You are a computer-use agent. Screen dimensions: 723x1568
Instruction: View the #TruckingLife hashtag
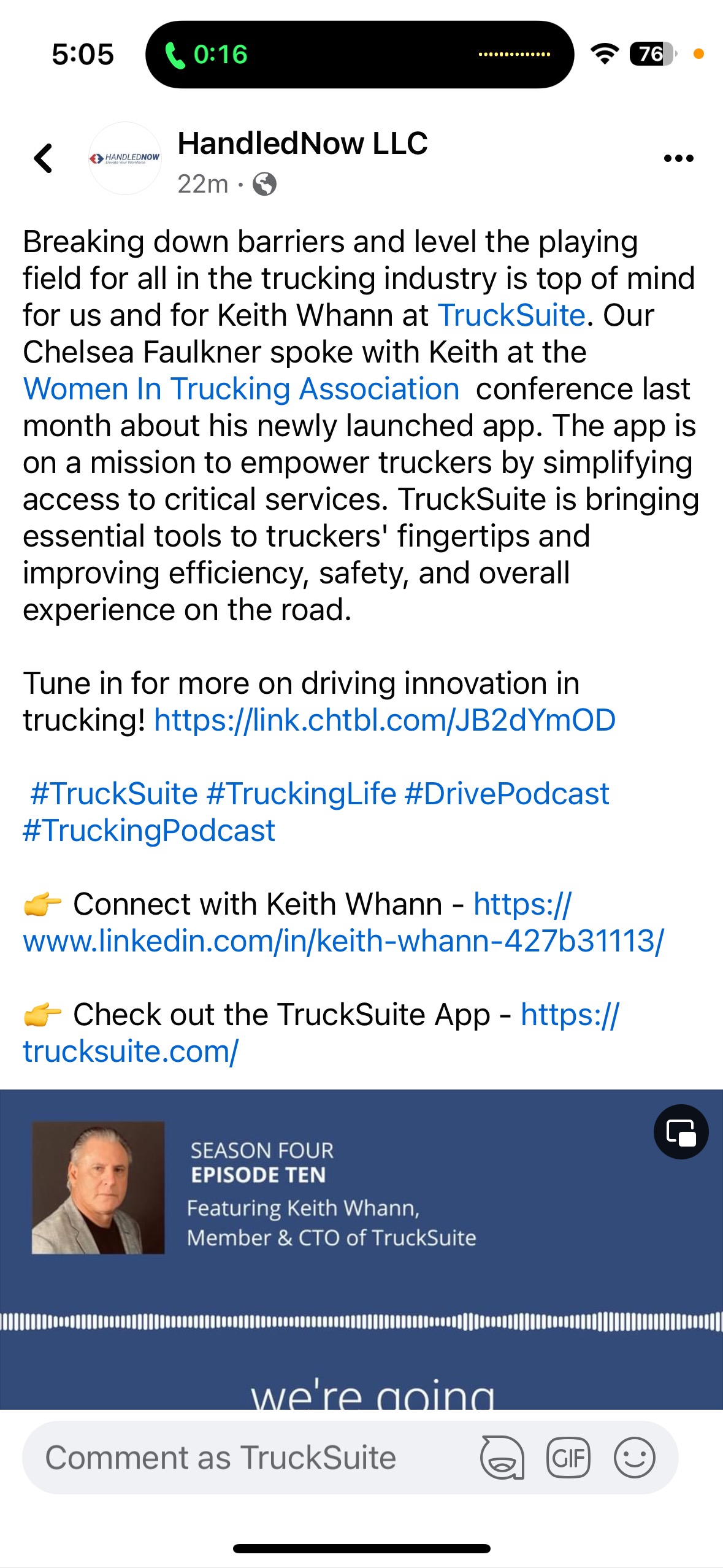[301, 794]
